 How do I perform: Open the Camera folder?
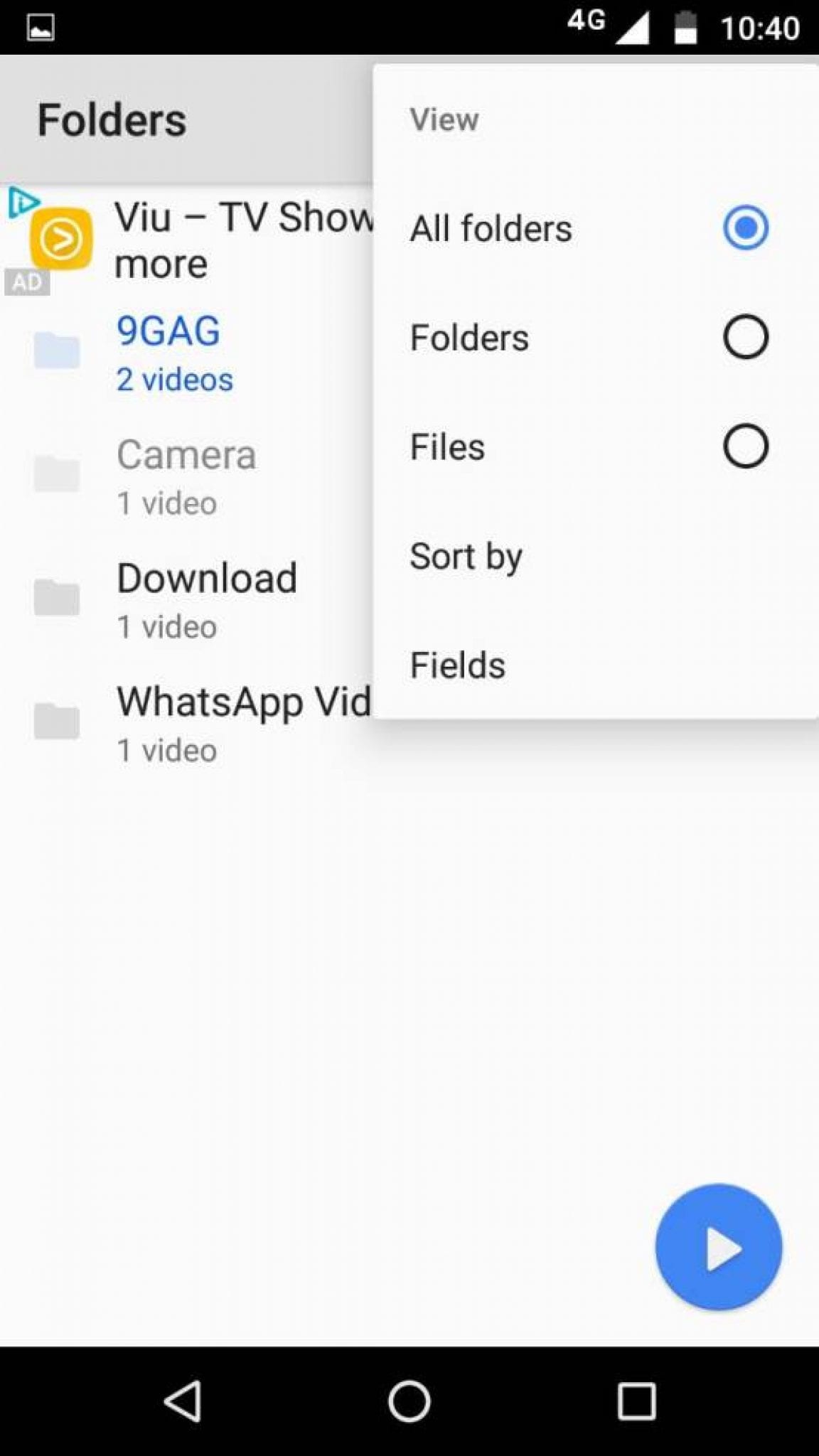click(186, 475)
